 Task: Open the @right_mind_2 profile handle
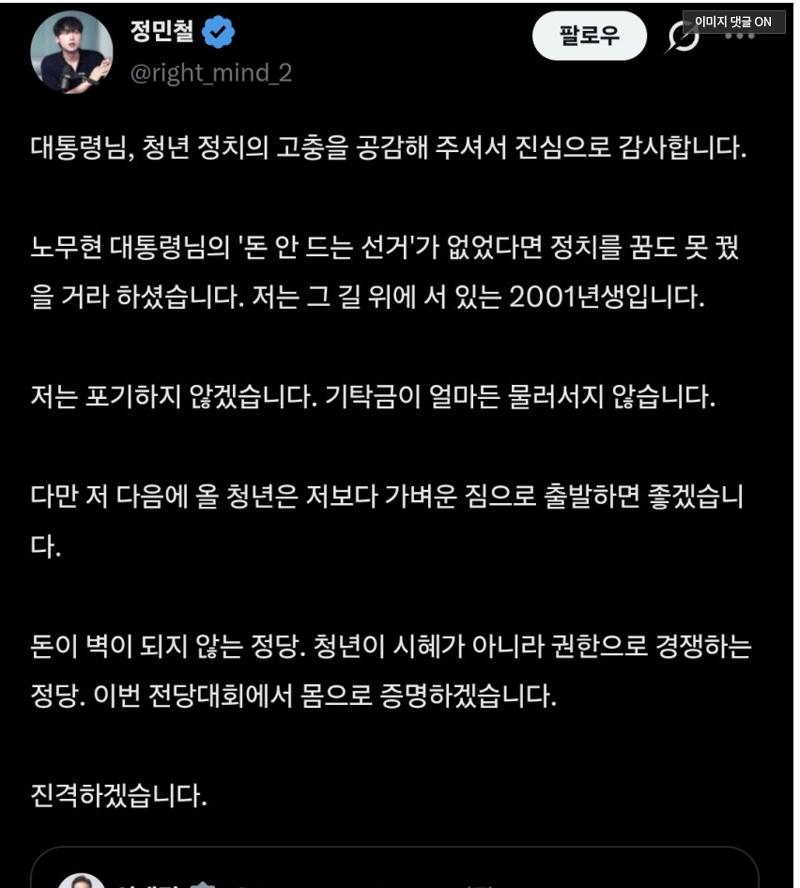(211, 73)
